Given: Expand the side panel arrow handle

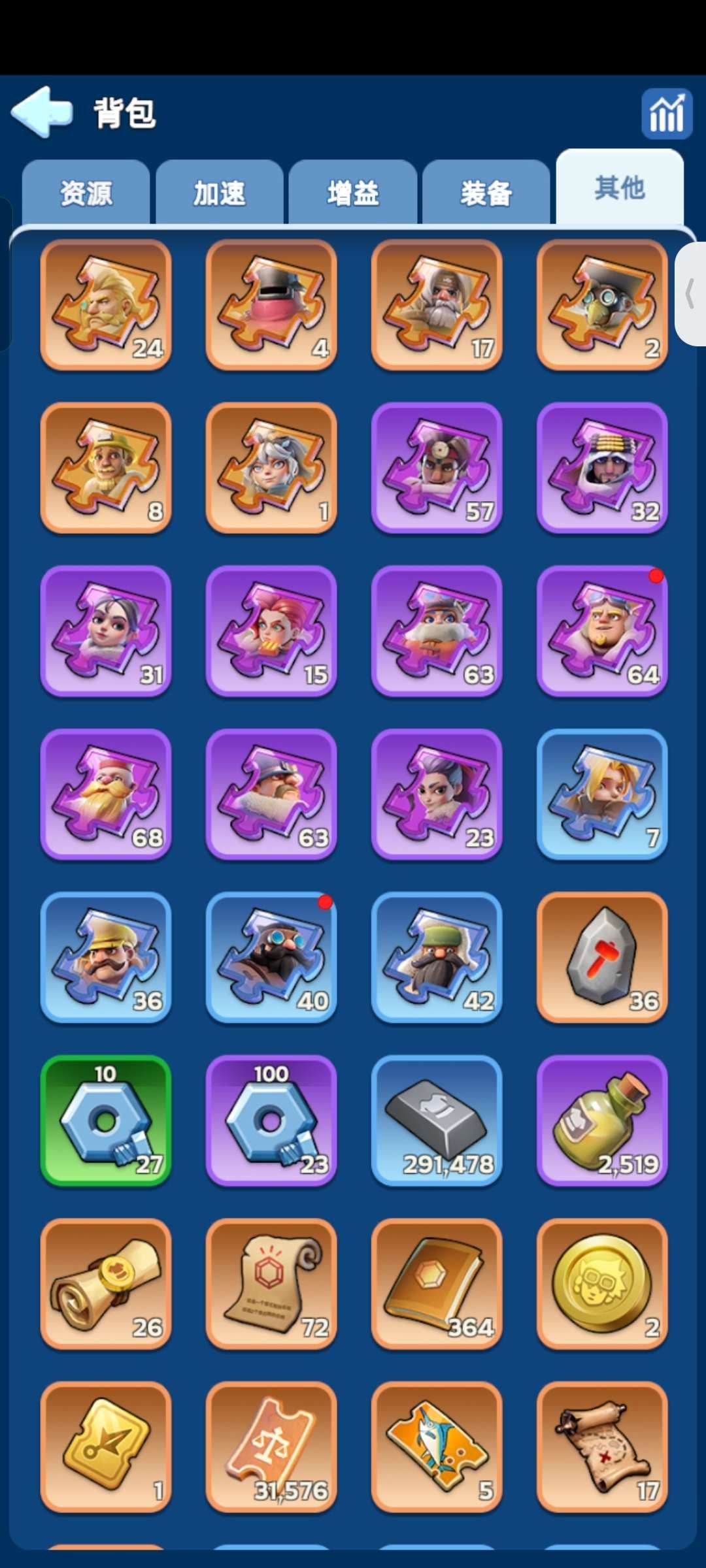Looking at the screenshot, I should point(690,293).
